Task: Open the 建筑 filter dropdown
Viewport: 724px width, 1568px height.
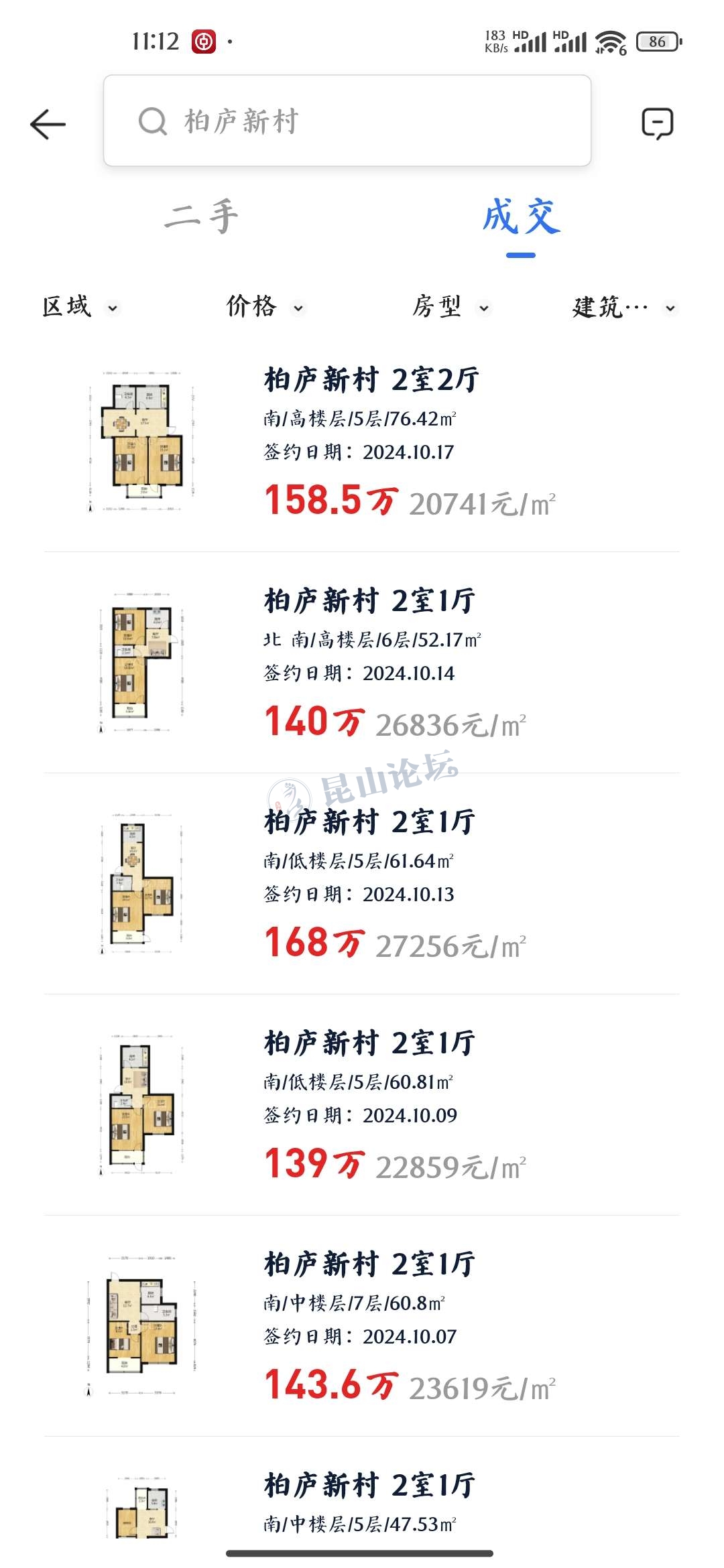Action: tap(623, 308)
